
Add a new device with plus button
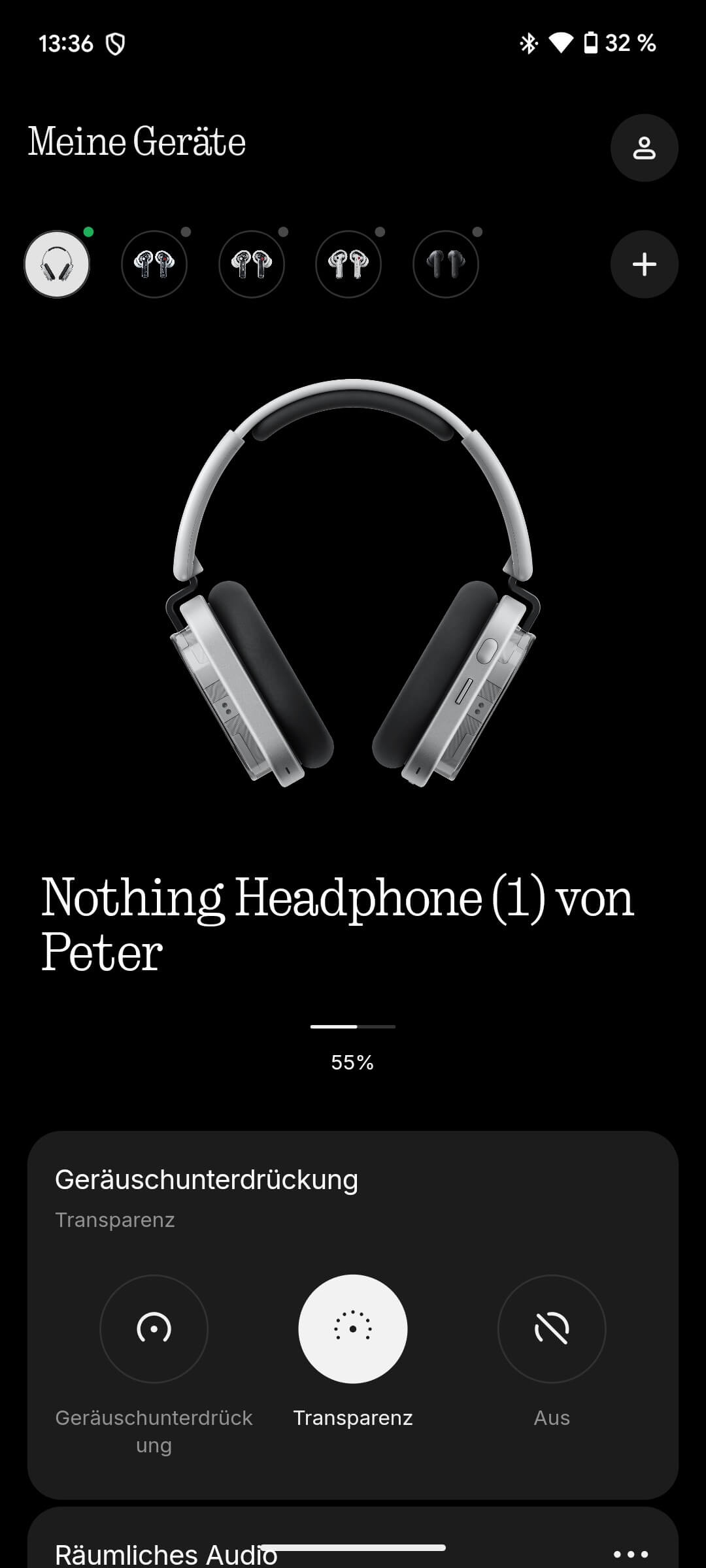[644, 265]
